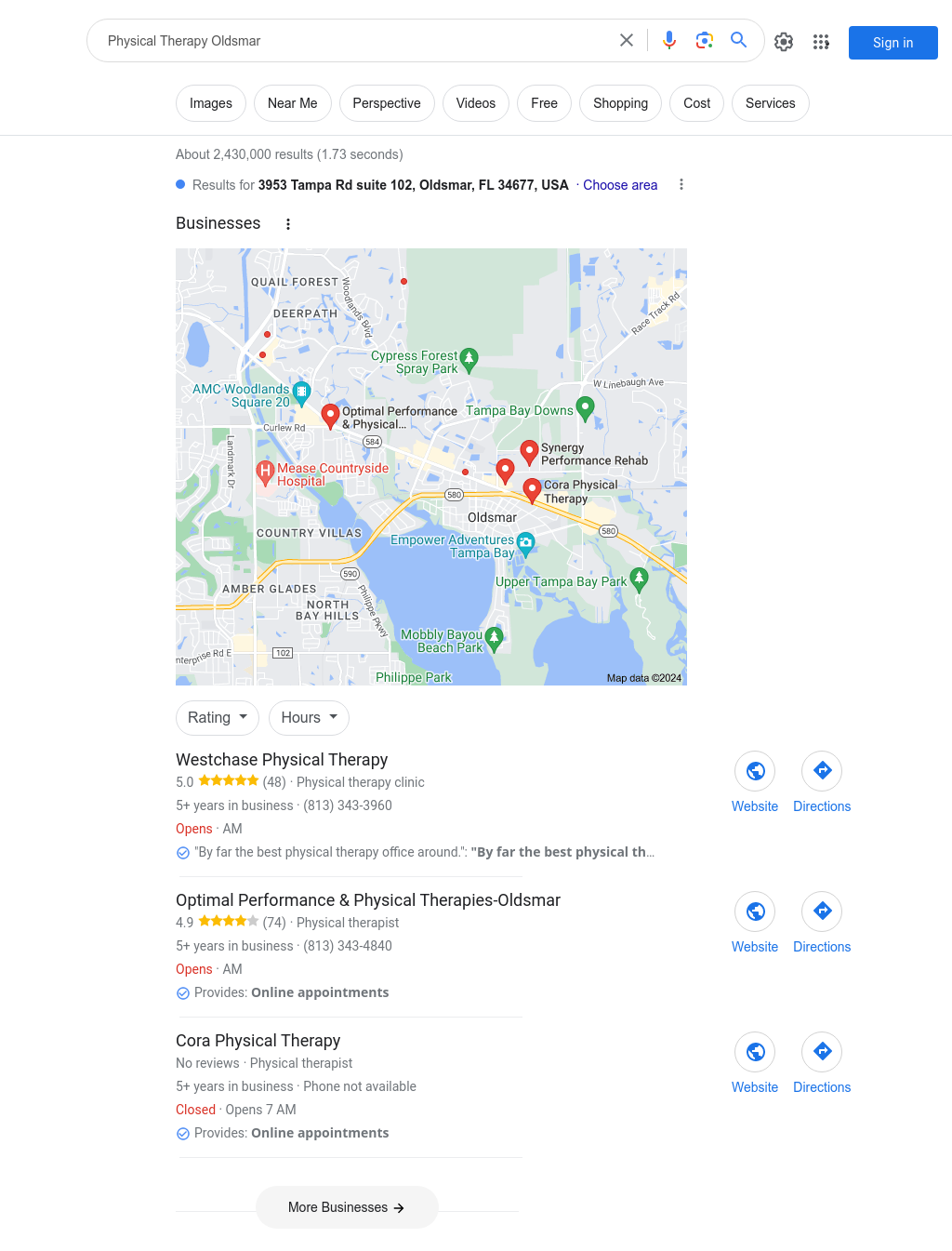The width and height of the screenshot is (952, 1251).
Task: Expand the Hours filter dropdown
Action: point(309,718)
